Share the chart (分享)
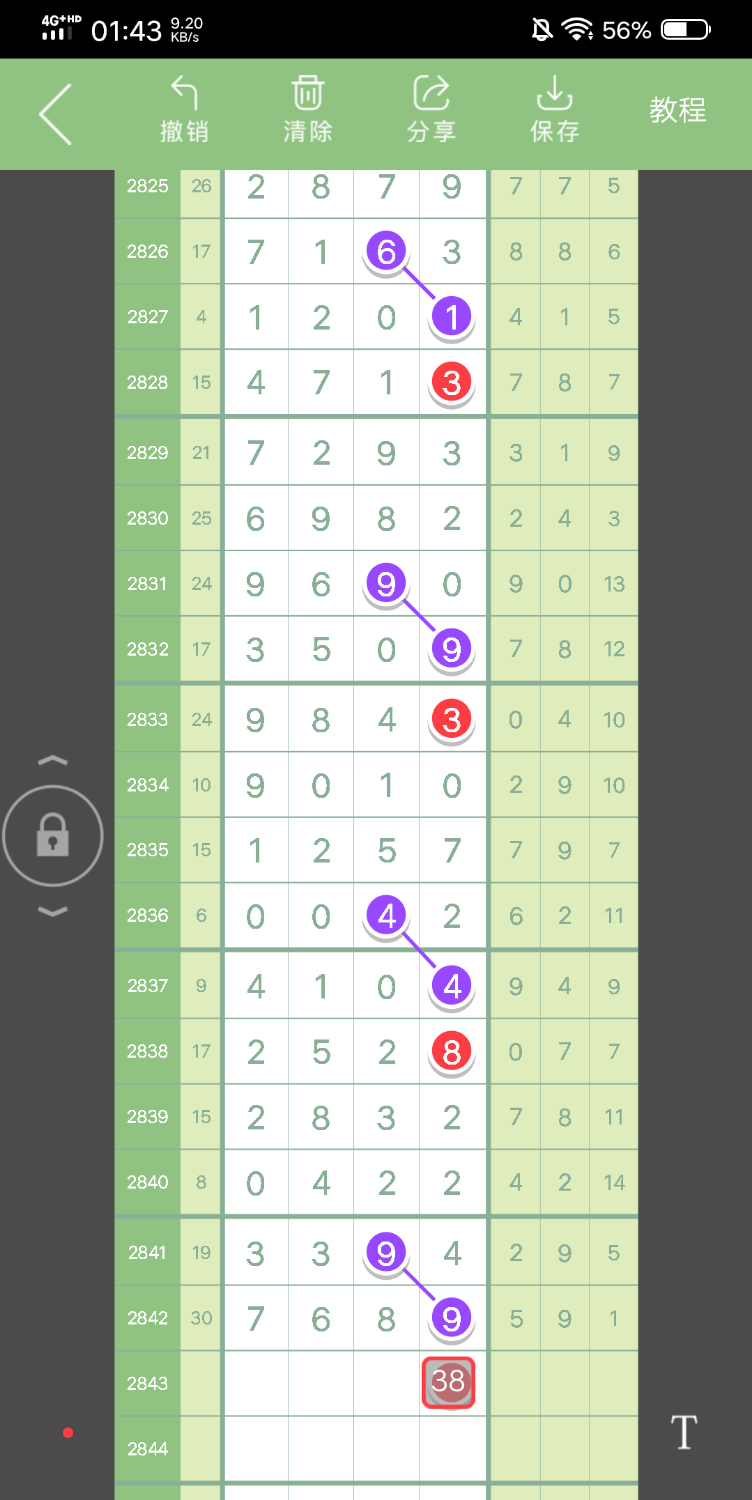The image size is (752, 1500). (431, 110)
